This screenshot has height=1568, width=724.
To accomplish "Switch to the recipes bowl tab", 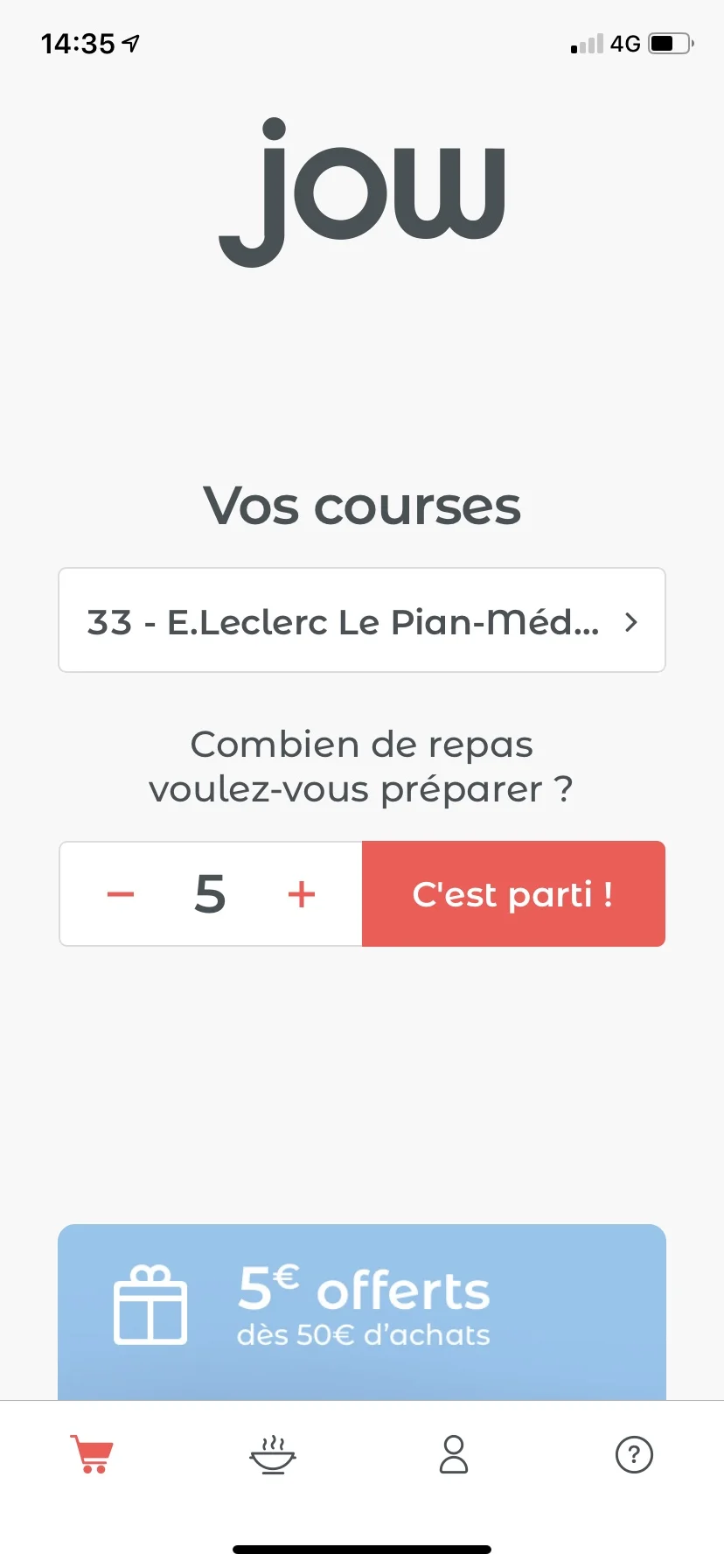I will pyautogui.click(x=273, y=1454).
